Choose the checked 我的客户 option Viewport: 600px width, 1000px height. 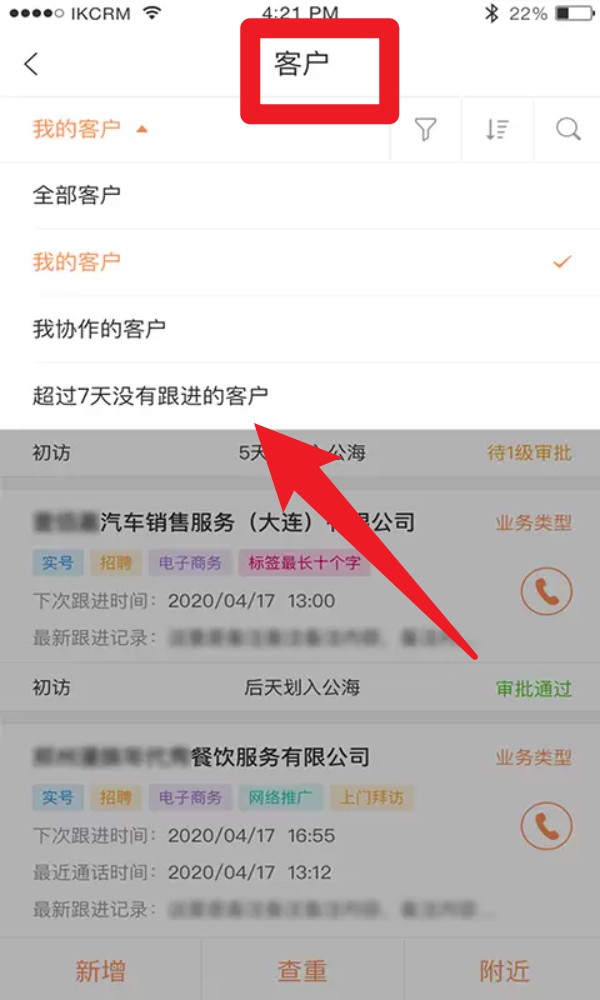[x=77, y=262]
